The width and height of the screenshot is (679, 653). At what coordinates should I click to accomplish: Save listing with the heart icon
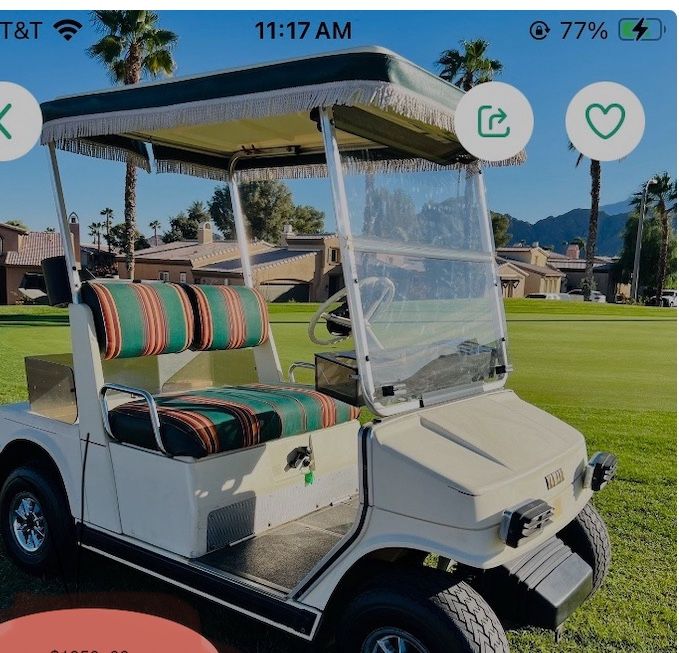tap(604, 121)
